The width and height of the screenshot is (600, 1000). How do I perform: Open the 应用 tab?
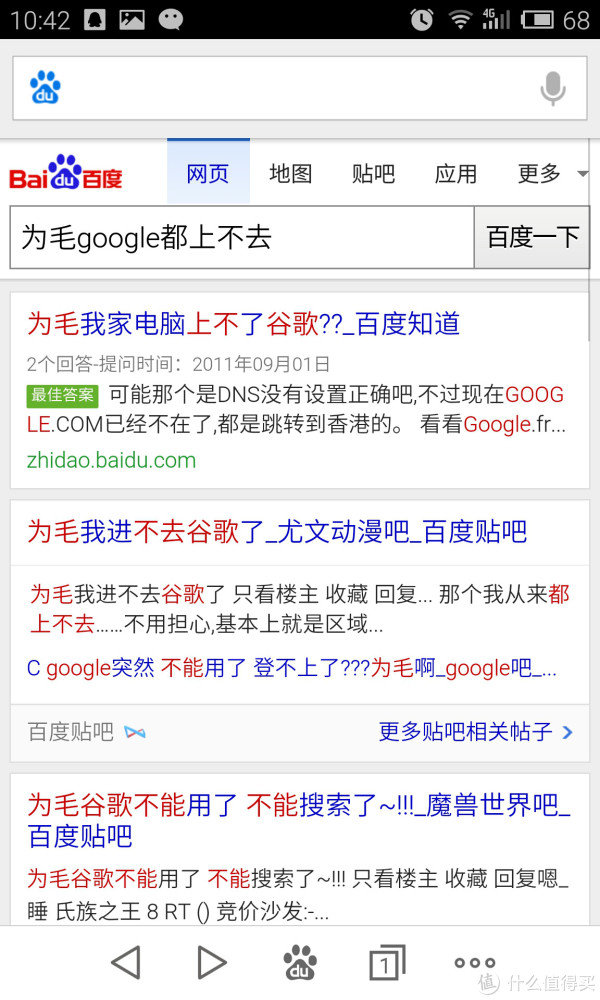click(456, 173)
